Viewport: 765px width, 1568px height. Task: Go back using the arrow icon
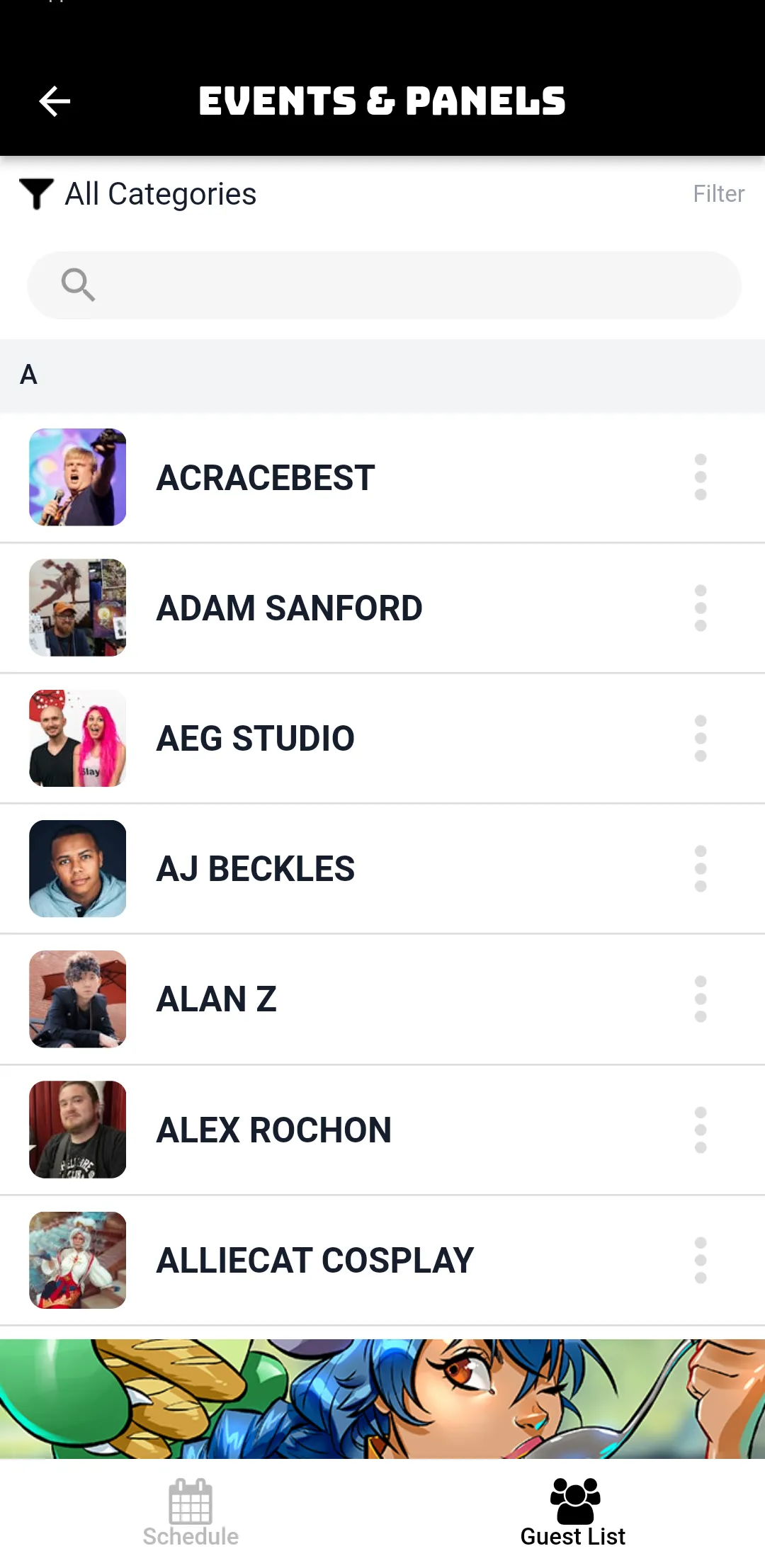point(55,101)
